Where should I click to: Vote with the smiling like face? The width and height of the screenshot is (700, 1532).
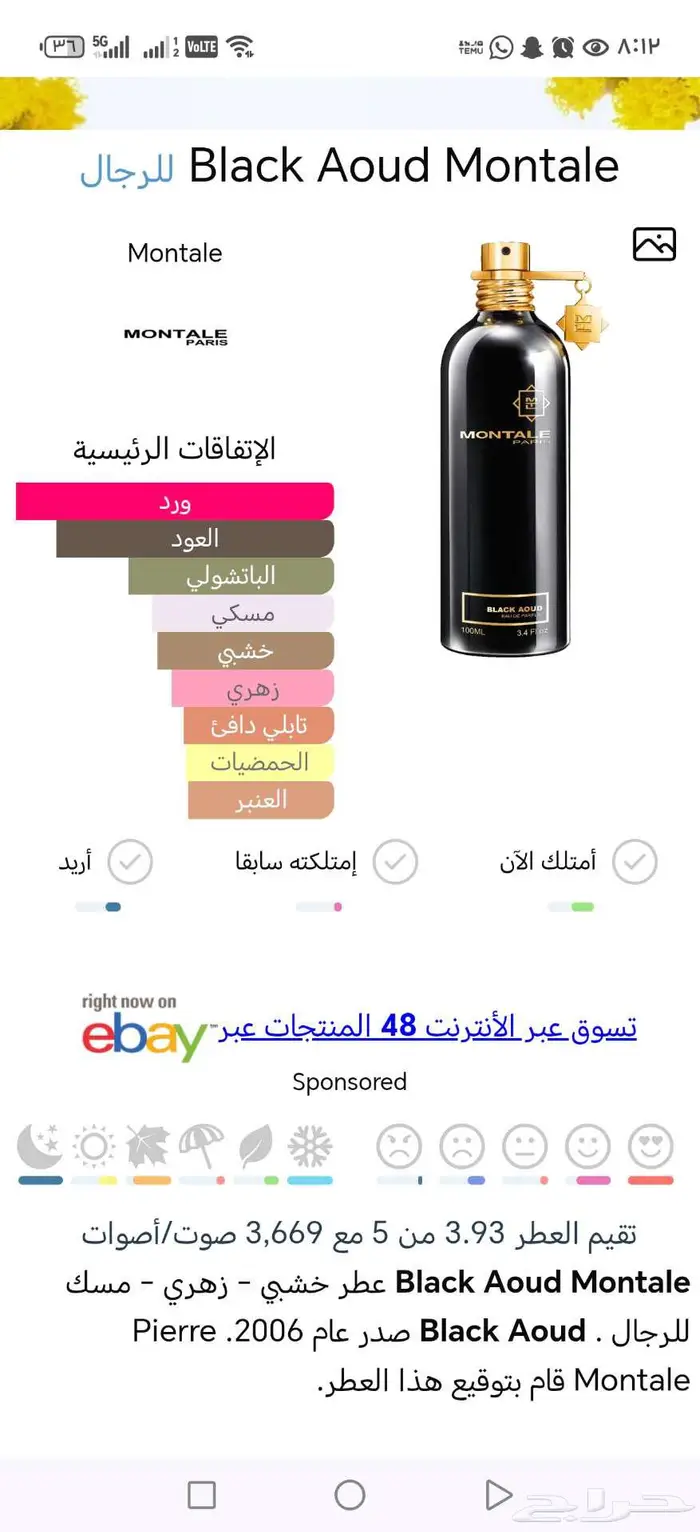pyautogui.click(x=587, y=1147)
